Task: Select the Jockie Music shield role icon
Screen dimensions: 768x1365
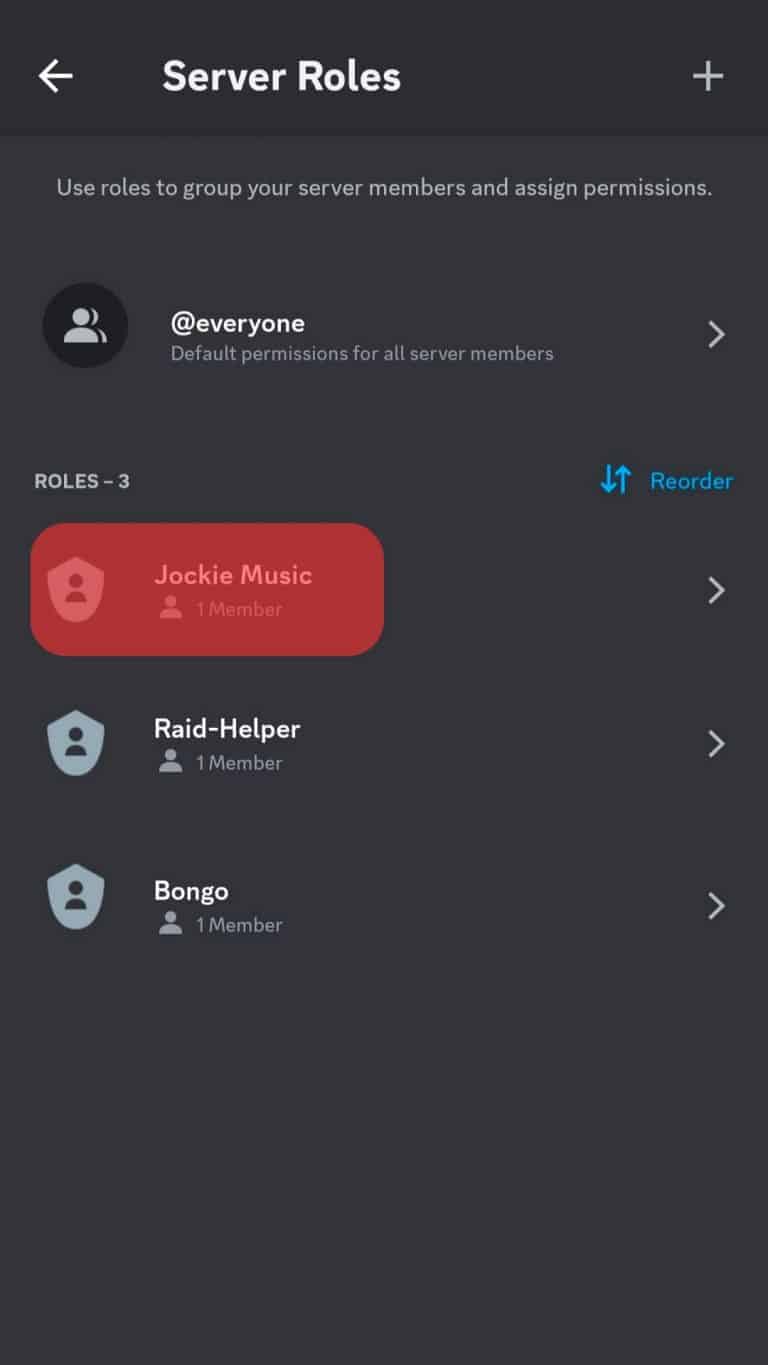Action: click(x=76, y=590)
